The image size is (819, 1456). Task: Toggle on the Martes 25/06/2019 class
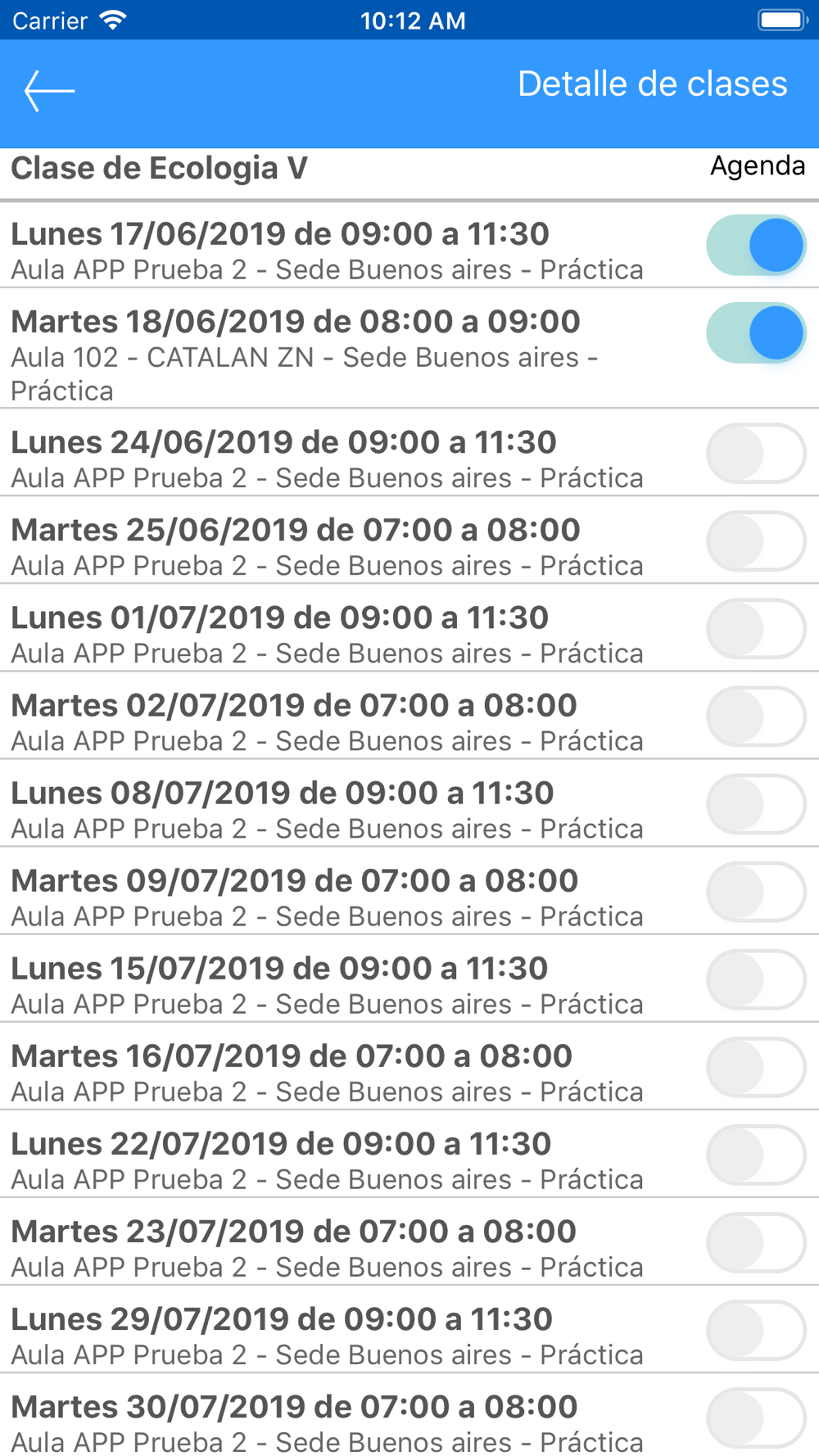[x=756, y=541]
